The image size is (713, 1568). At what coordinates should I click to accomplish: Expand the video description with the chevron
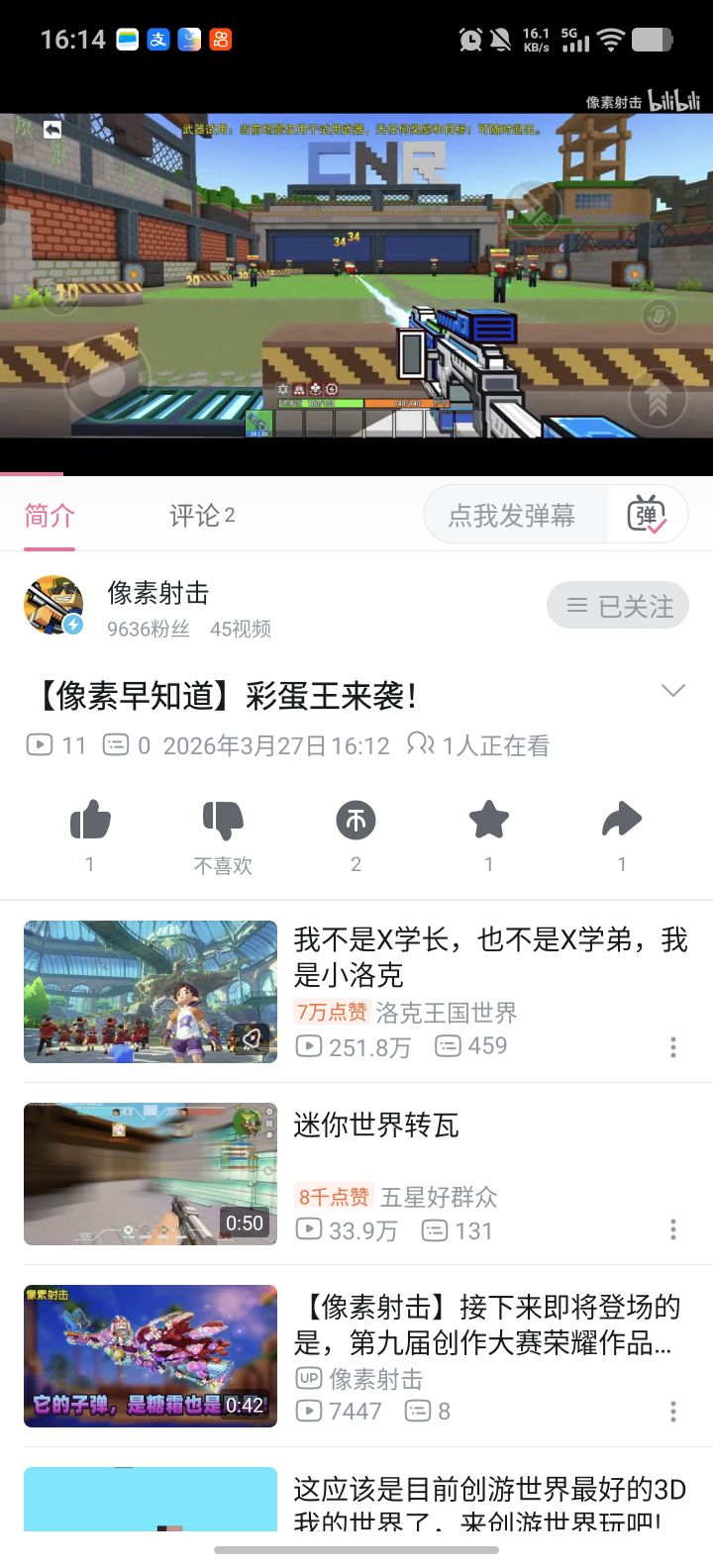[x=673, y=690]
